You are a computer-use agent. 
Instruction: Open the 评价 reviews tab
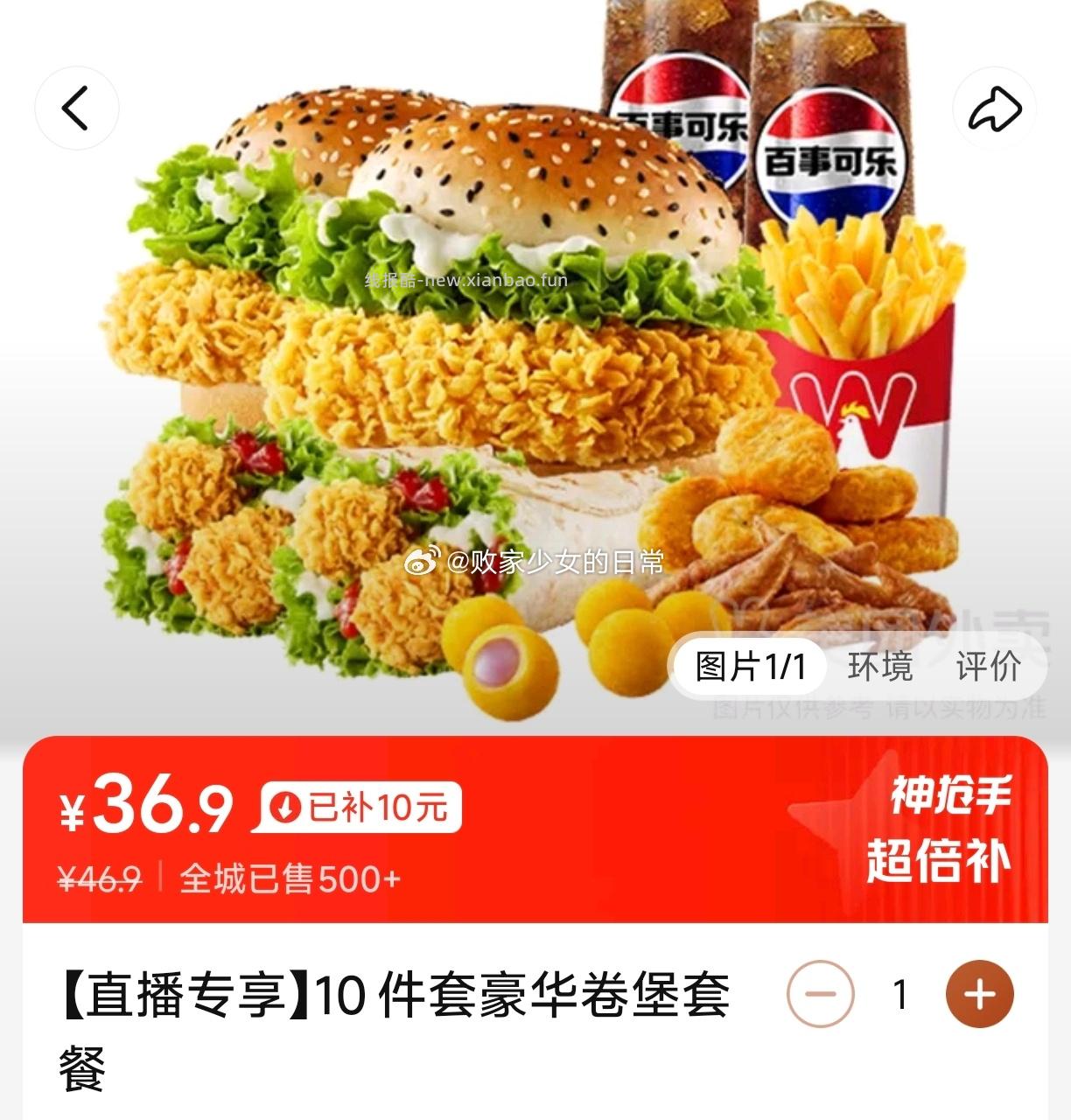coord(988,667)
